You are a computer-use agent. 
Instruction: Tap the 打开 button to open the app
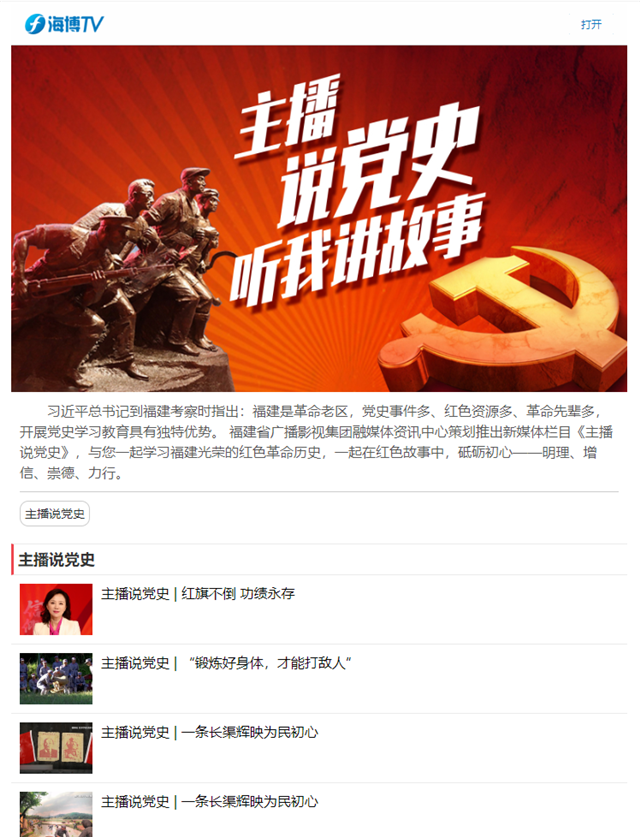coord(591,24)
